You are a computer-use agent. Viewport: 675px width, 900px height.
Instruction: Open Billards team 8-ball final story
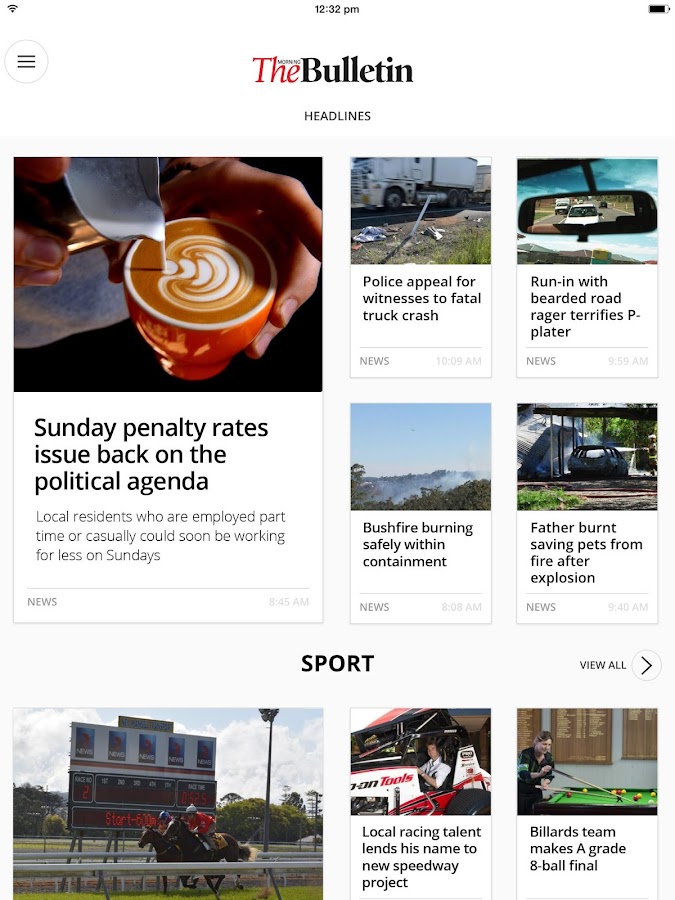tap(587, 848)
